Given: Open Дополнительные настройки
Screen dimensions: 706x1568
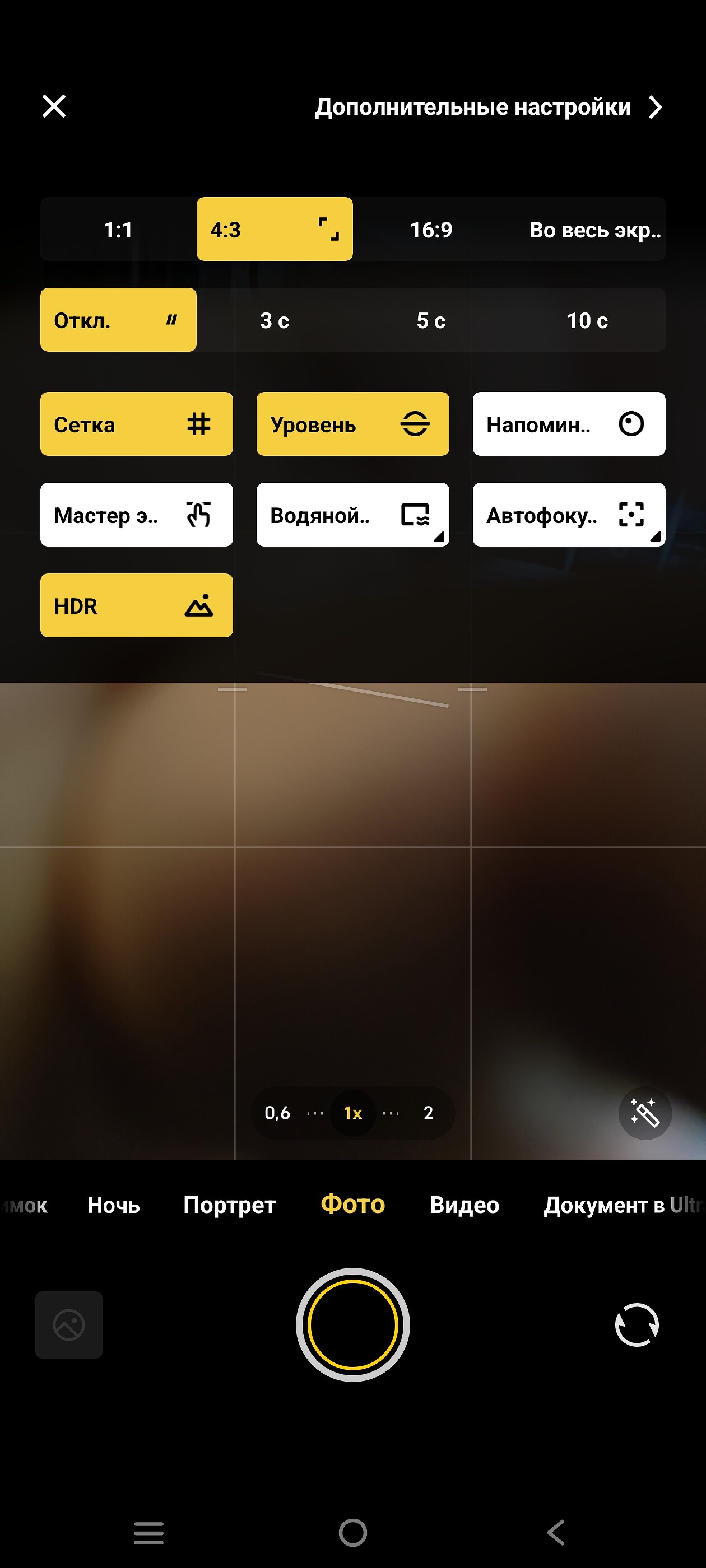Looking at the screenshot, I should point(487,107).
